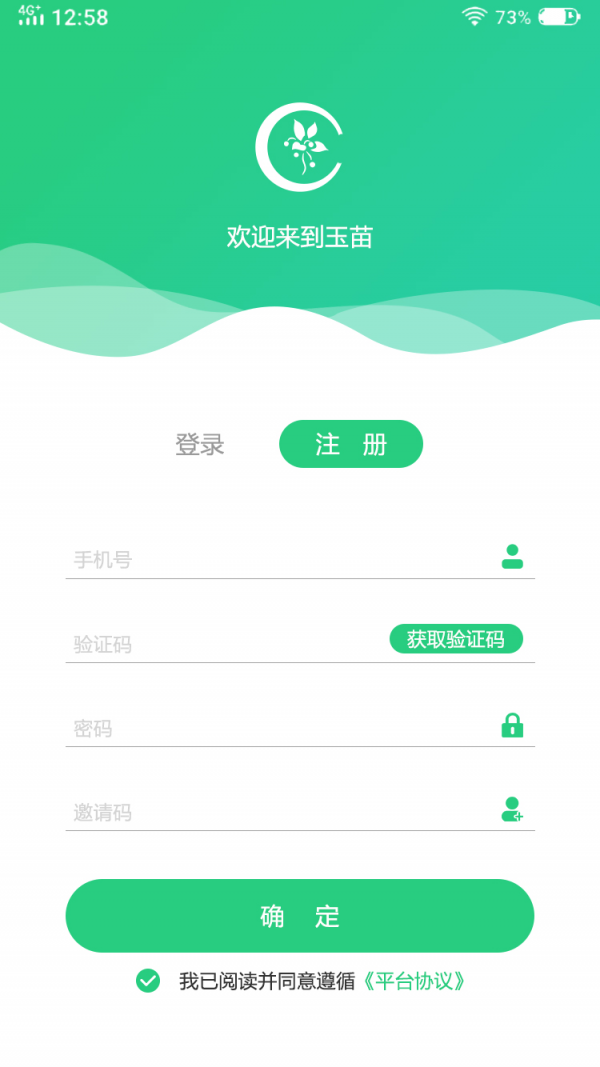Open the 《平台协议》 platform agreement link
The image size is (600, 1067).
(x=414, y=981)
